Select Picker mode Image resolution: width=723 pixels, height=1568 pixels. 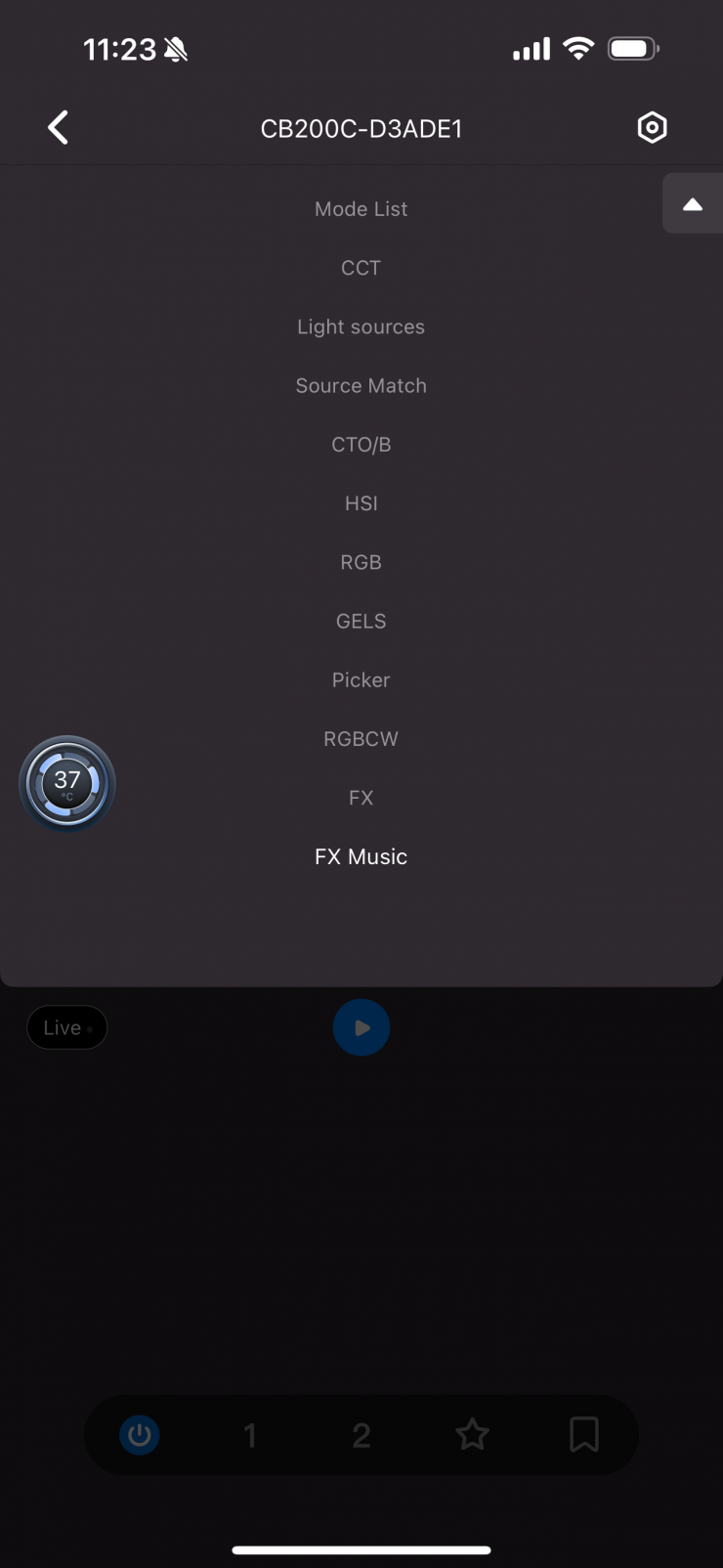pyautogui.click(x=361, y=680)
